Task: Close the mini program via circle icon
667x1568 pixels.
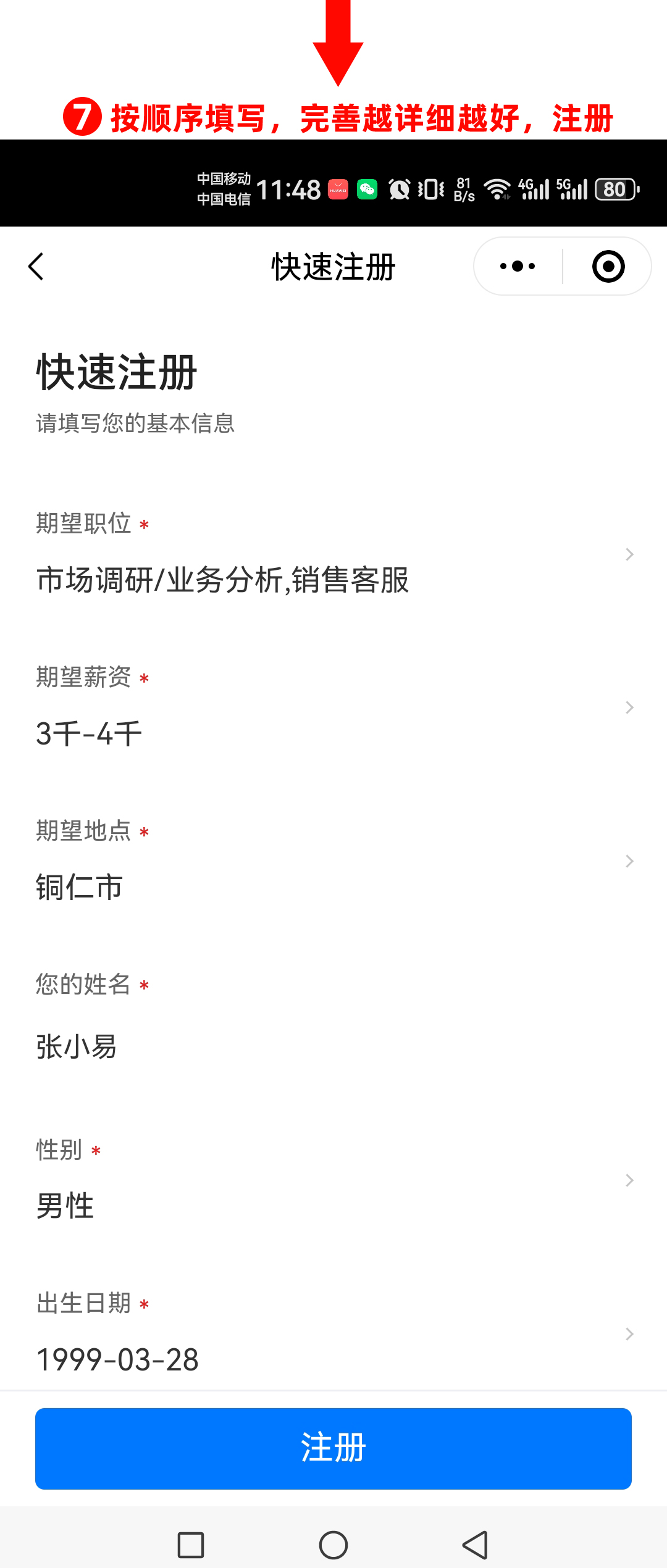Action: point(608,267)
